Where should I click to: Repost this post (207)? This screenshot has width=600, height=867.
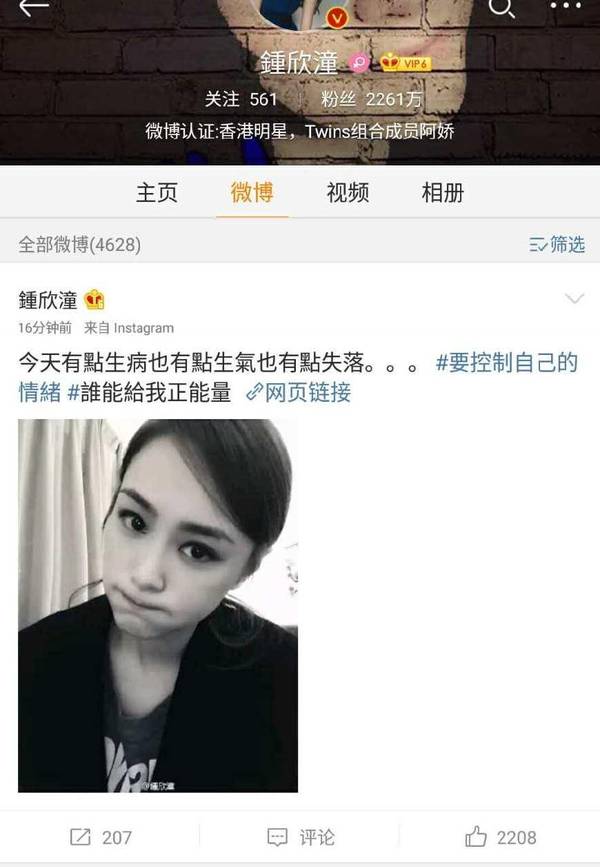(x=100, y=837)
